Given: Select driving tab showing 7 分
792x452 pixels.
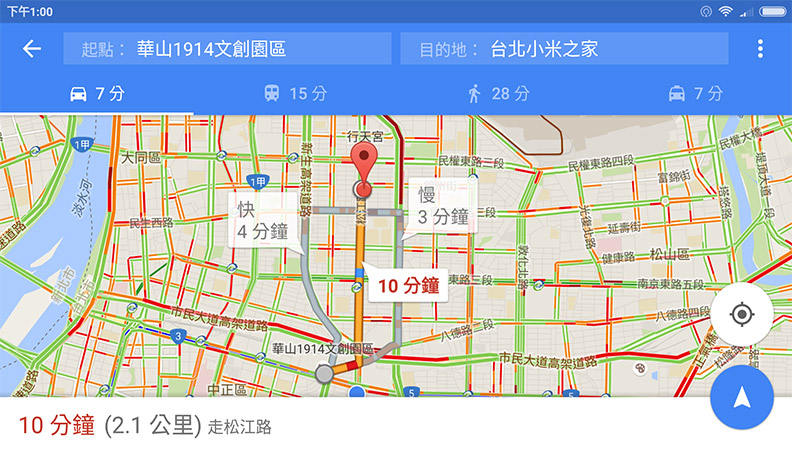Looking at the screenshot, I should [97, 94].
